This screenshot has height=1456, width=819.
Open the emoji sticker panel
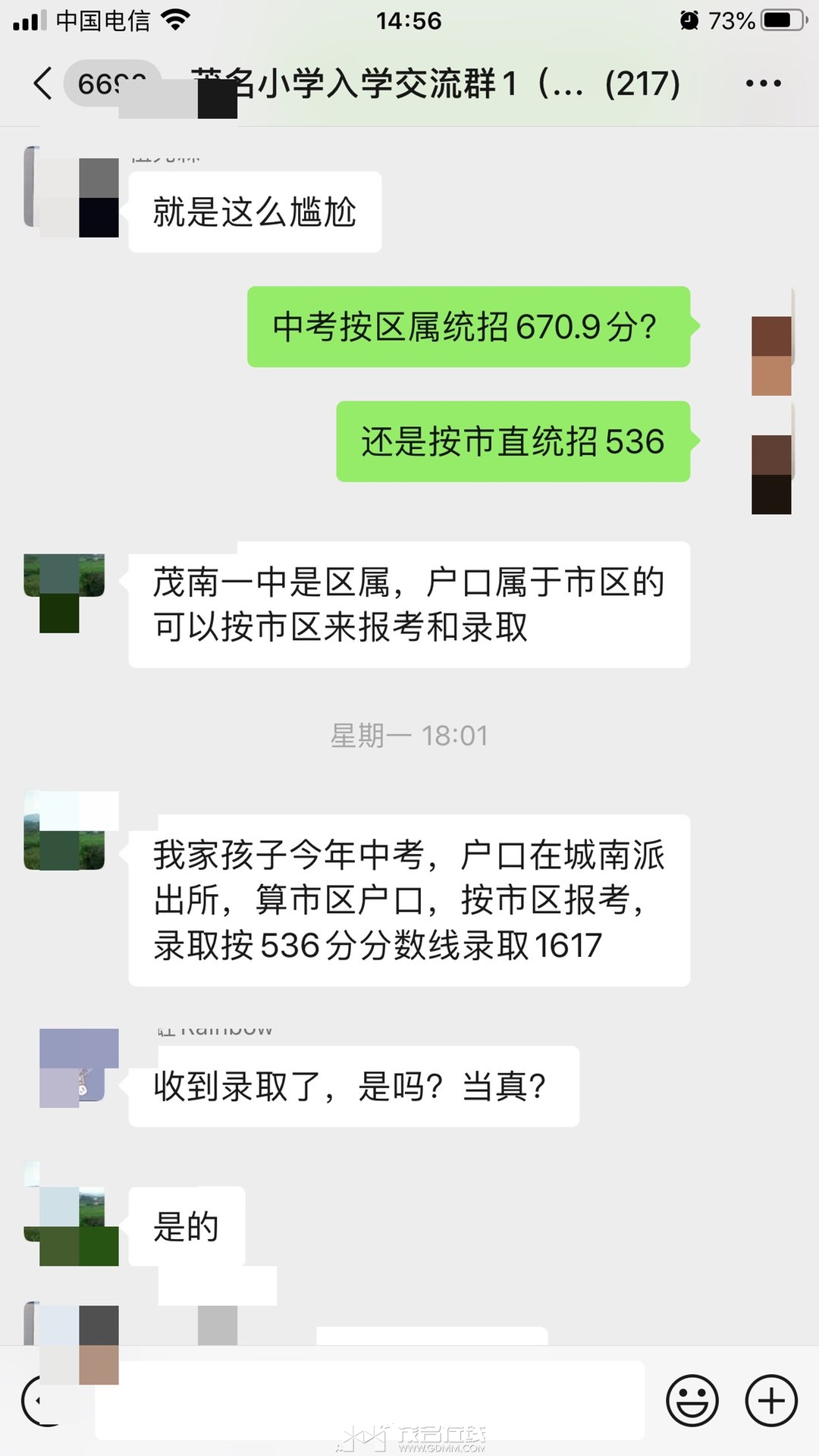coord(692,1400)
